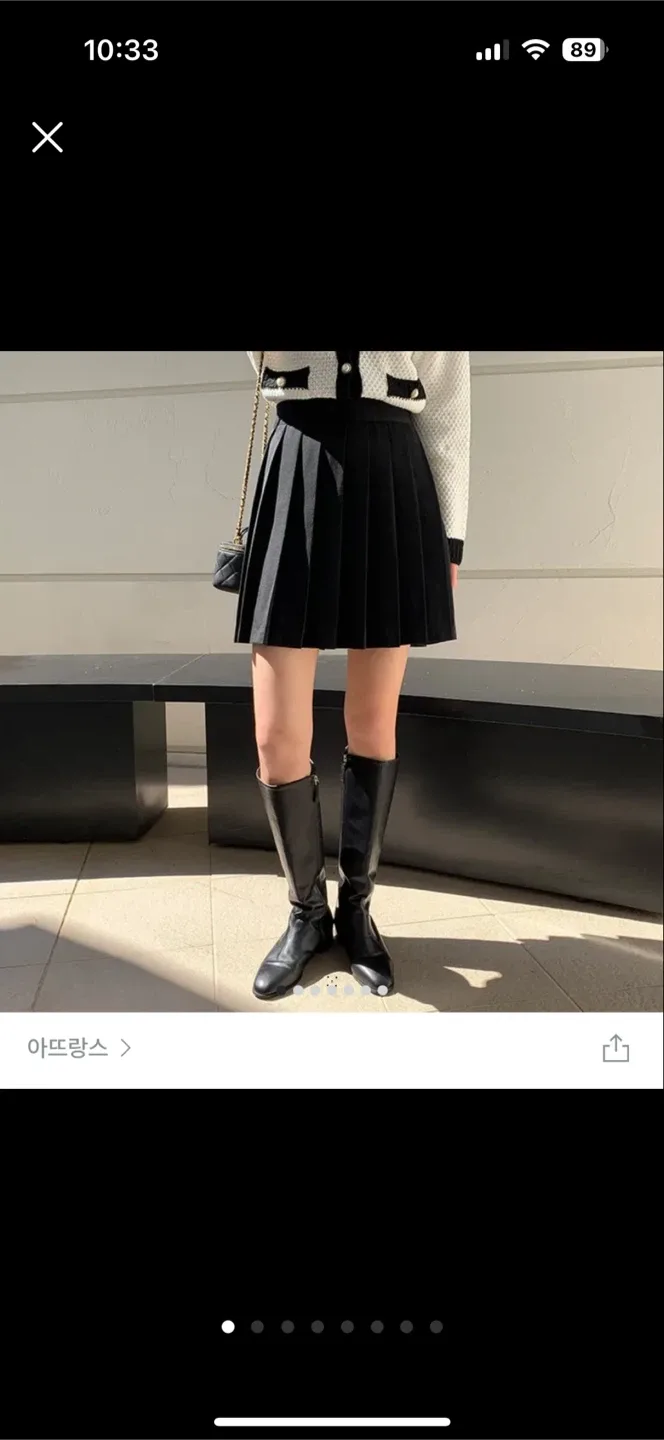This screenshot has height=1440, width=664.
Task: Share this product image
Action: (x=616, y=1048)
